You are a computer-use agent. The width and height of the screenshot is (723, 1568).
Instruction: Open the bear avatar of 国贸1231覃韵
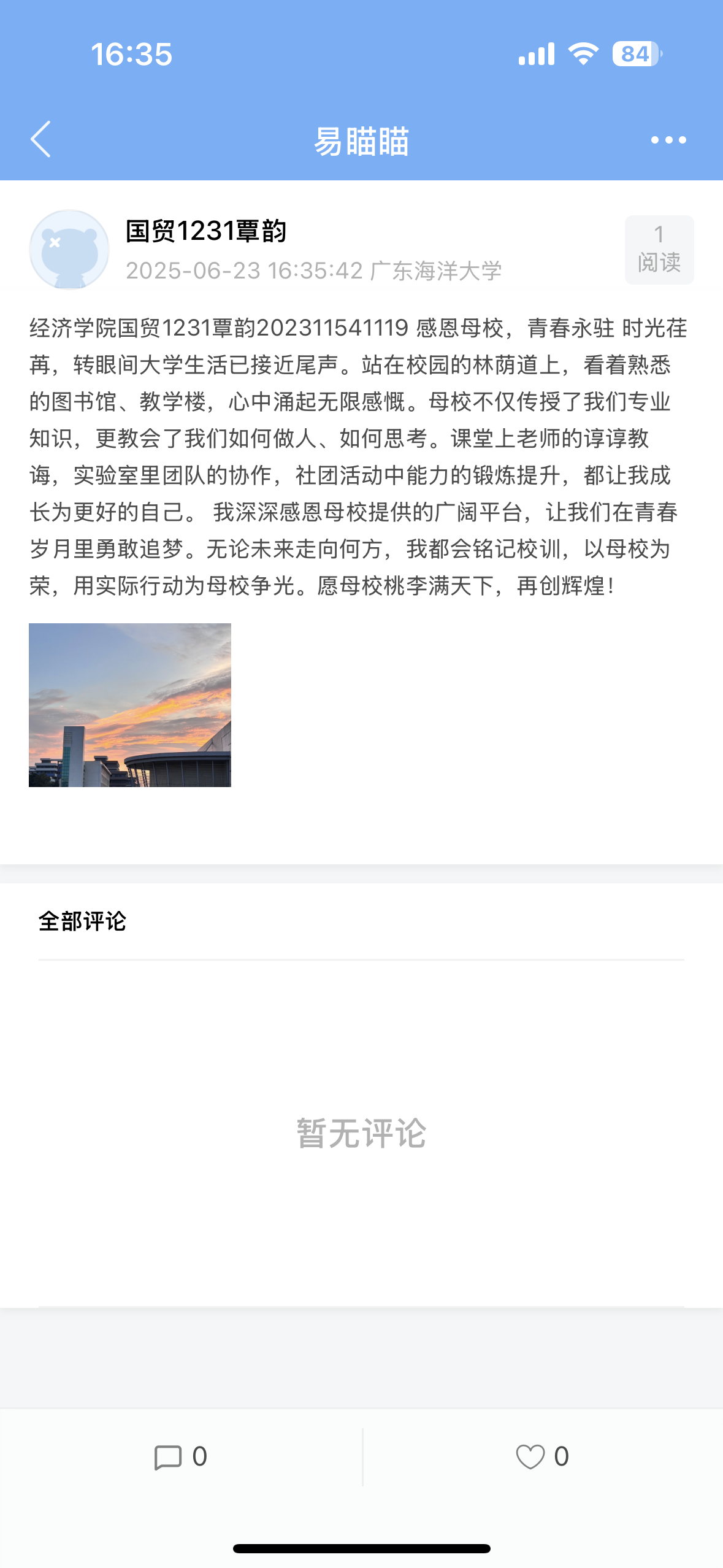(69, 250)
